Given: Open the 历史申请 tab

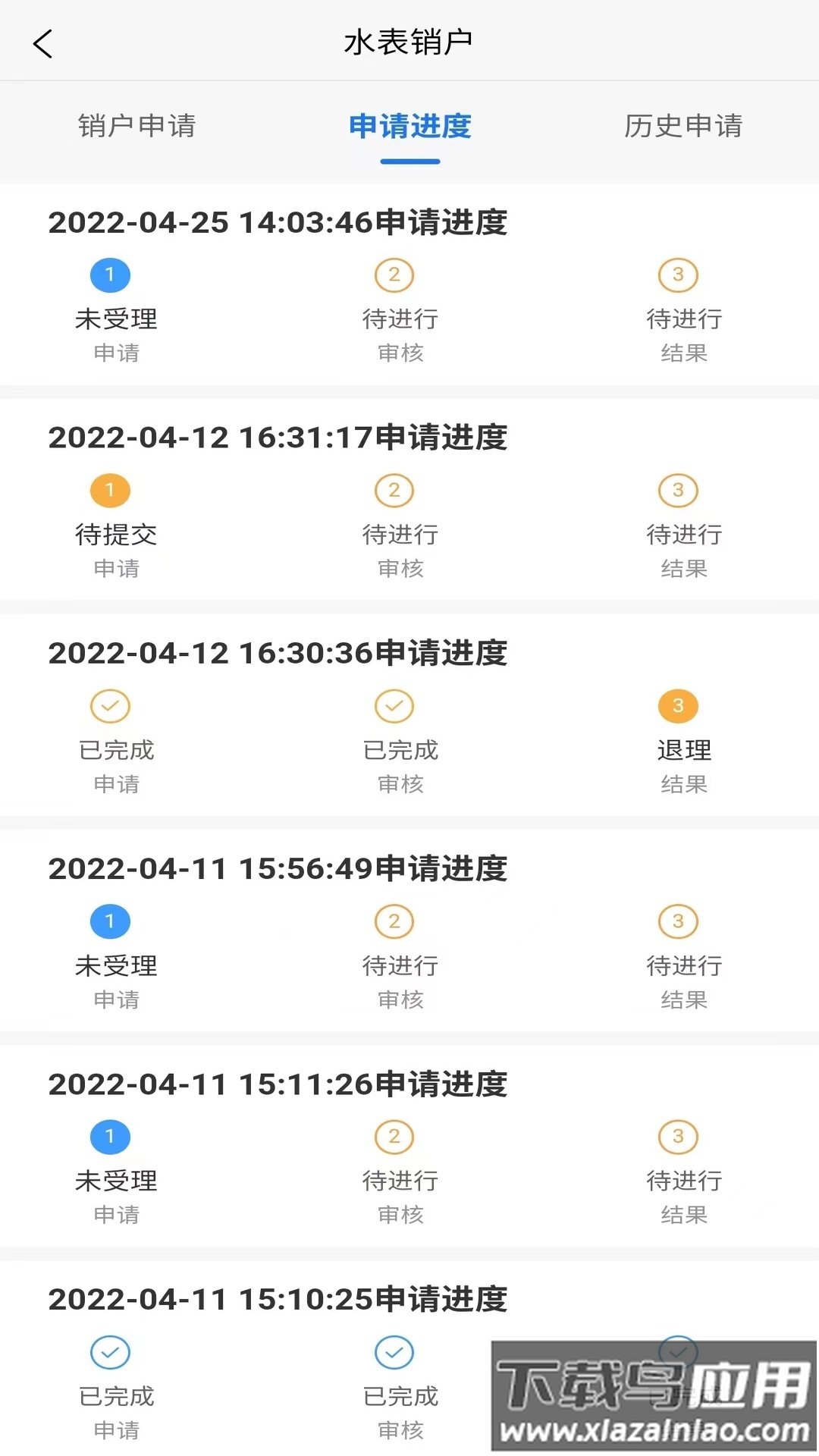Looking at the screenshot, I should [683, 127].
